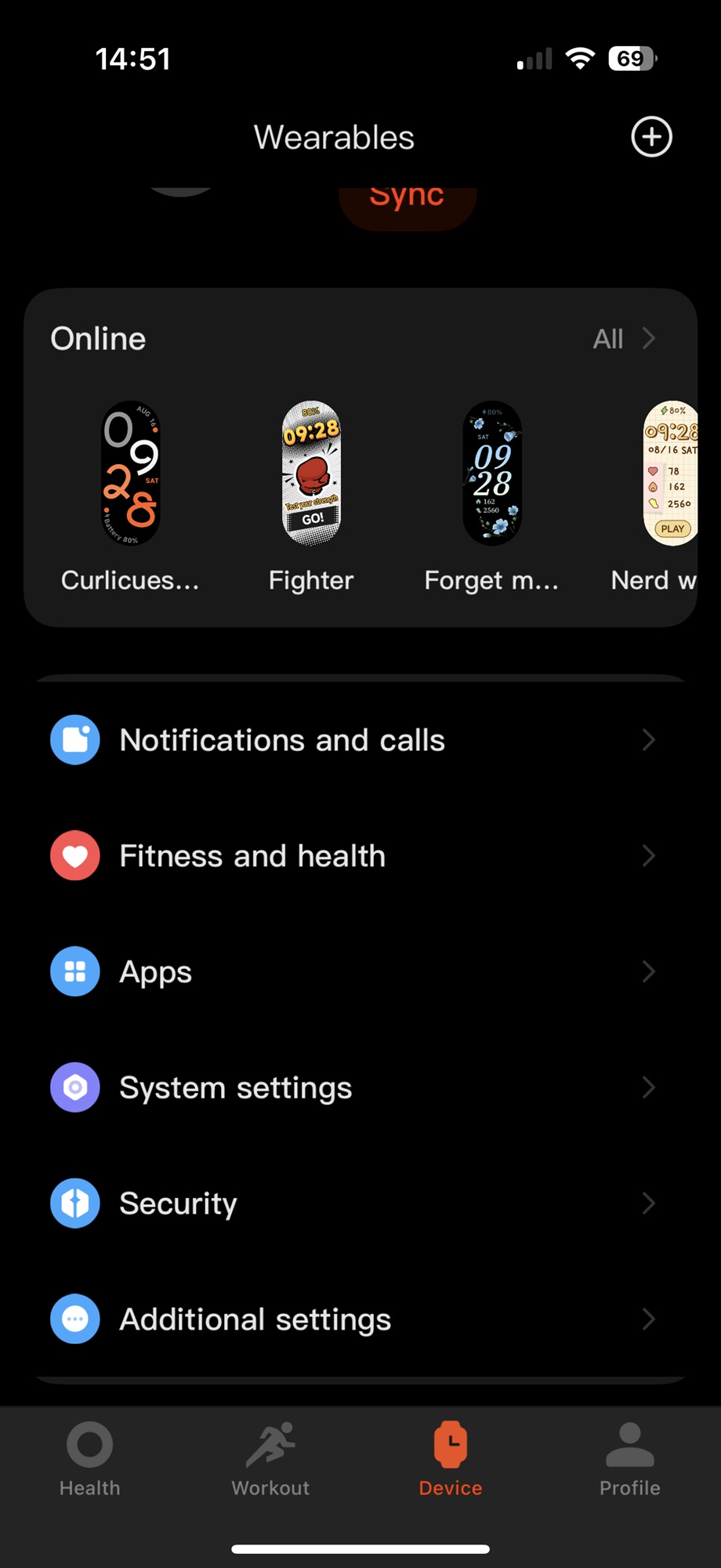Enter System settings
721x1568 pixels.
[360, 1087]
